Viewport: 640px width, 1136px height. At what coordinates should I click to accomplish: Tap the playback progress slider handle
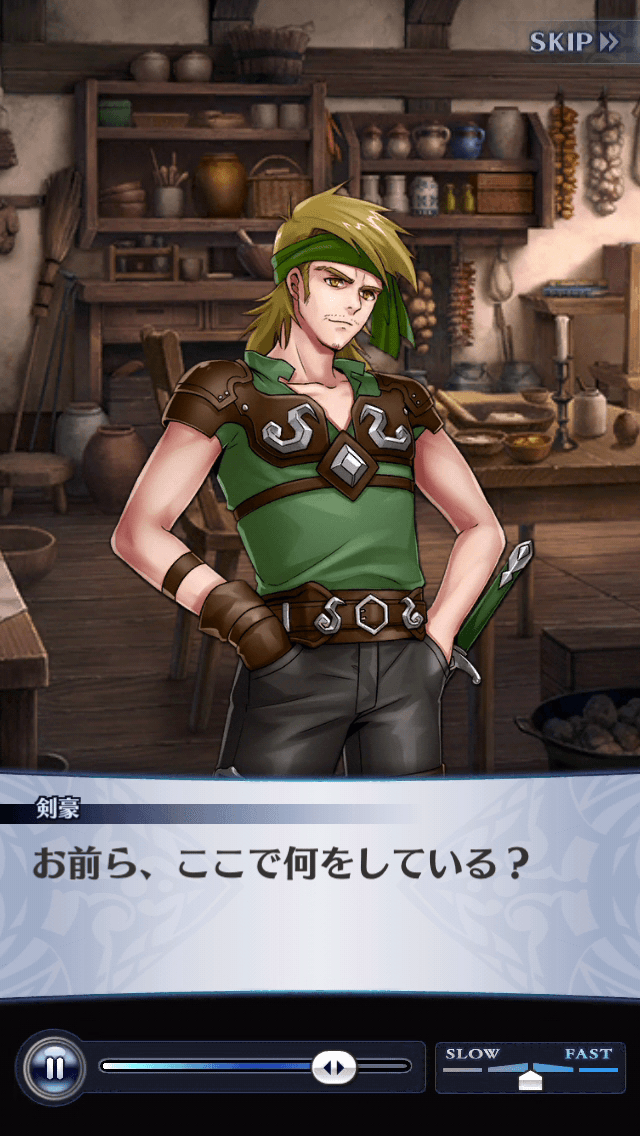point(333,1067)
